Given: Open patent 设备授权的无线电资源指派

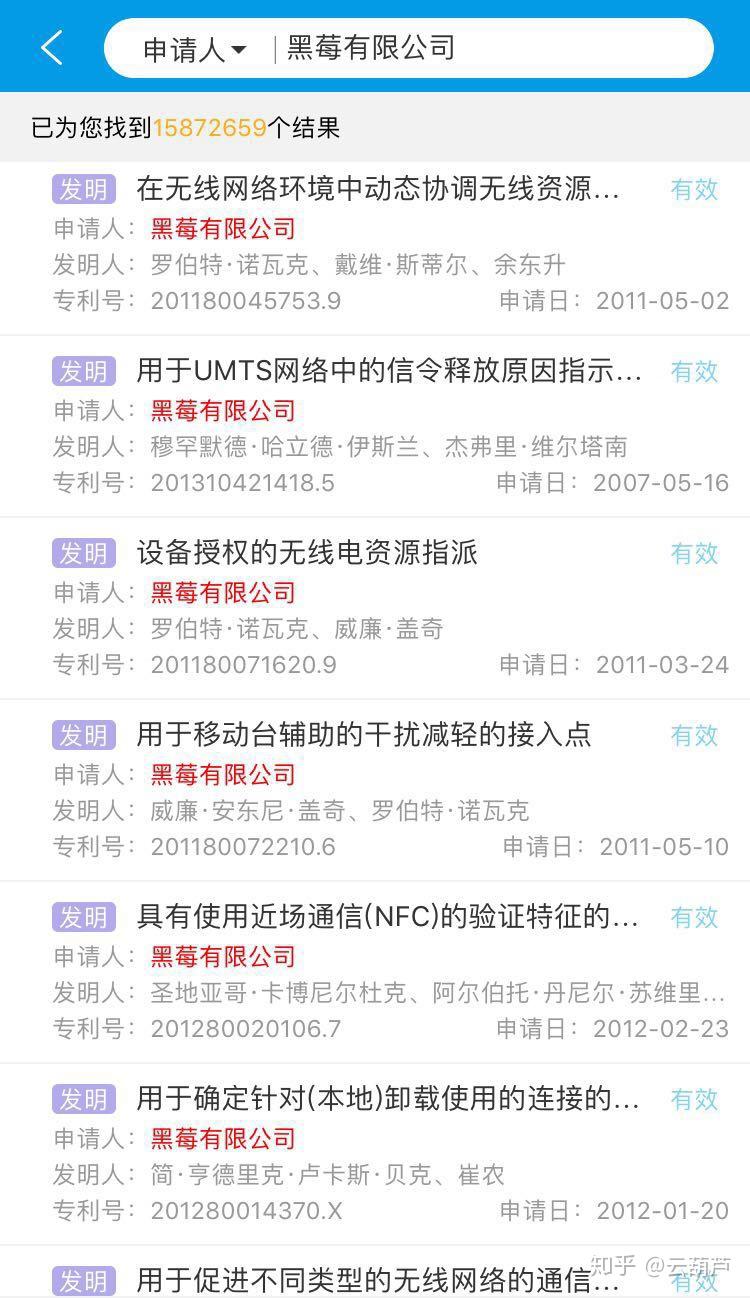Looking at the screenshot, I should (307, 553).
